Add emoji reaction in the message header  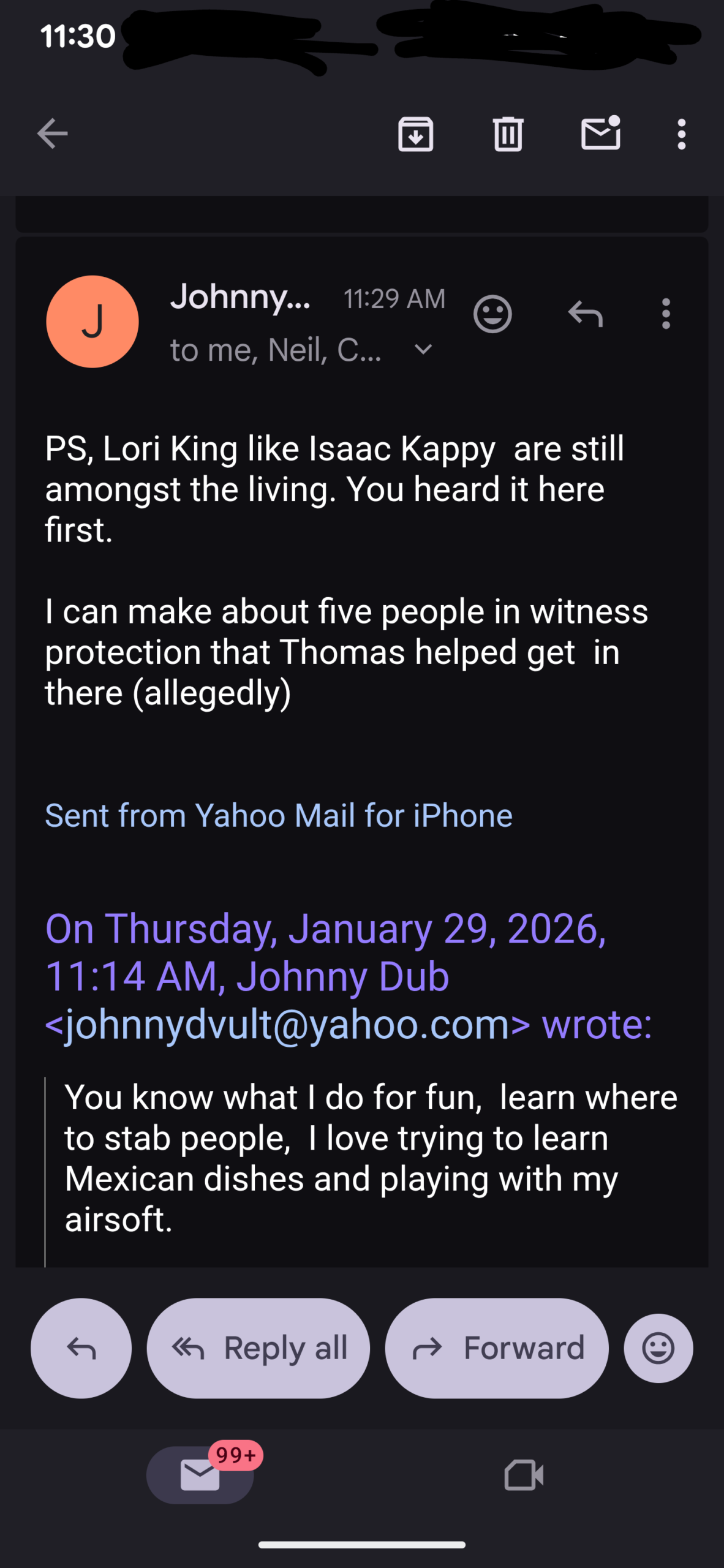point(492,314)
